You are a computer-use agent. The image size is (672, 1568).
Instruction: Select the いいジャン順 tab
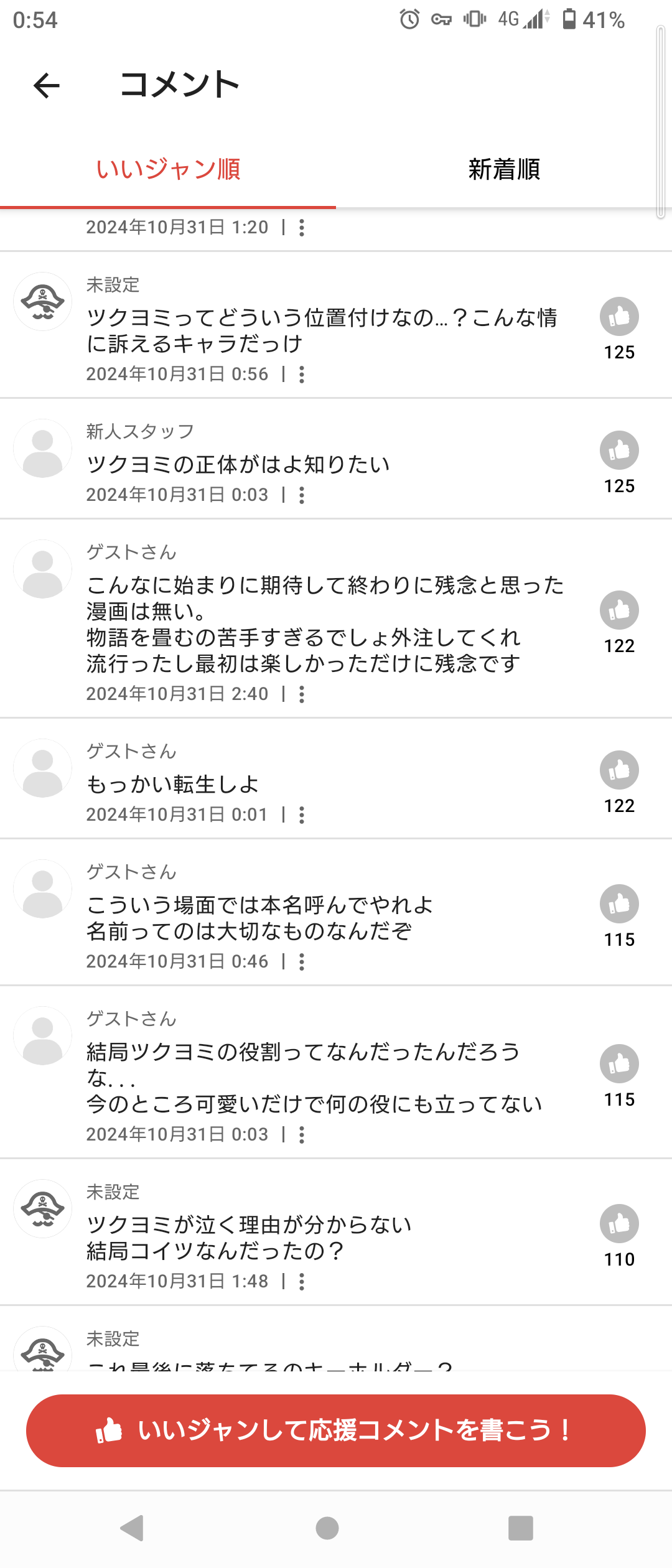(x=168, y=169)
